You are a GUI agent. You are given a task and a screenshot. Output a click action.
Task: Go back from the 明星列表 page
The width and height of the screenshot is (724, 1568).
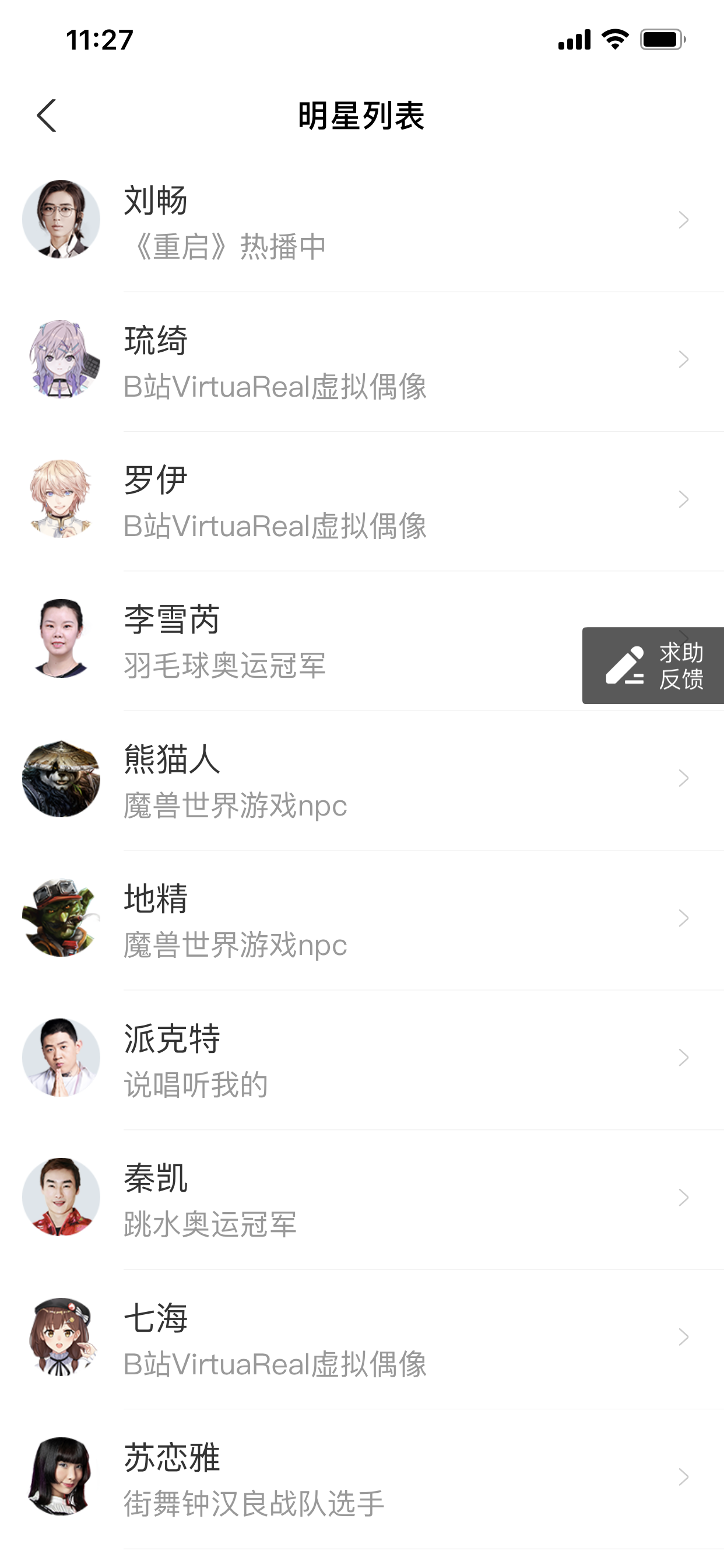(x=47, y=116)
